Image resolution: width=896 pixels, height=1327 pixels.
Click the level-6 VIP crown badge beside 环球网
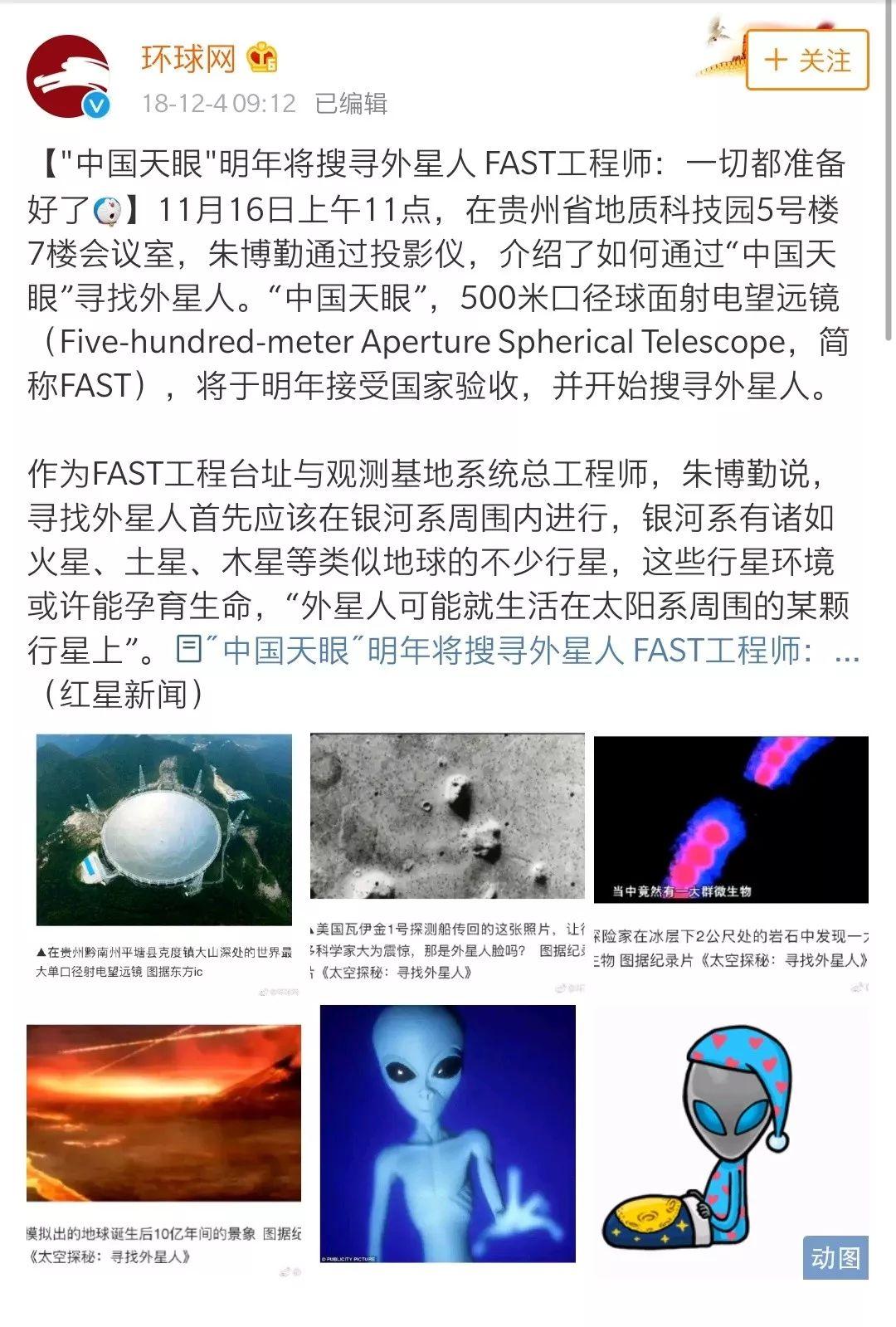[x=263, y=59]
